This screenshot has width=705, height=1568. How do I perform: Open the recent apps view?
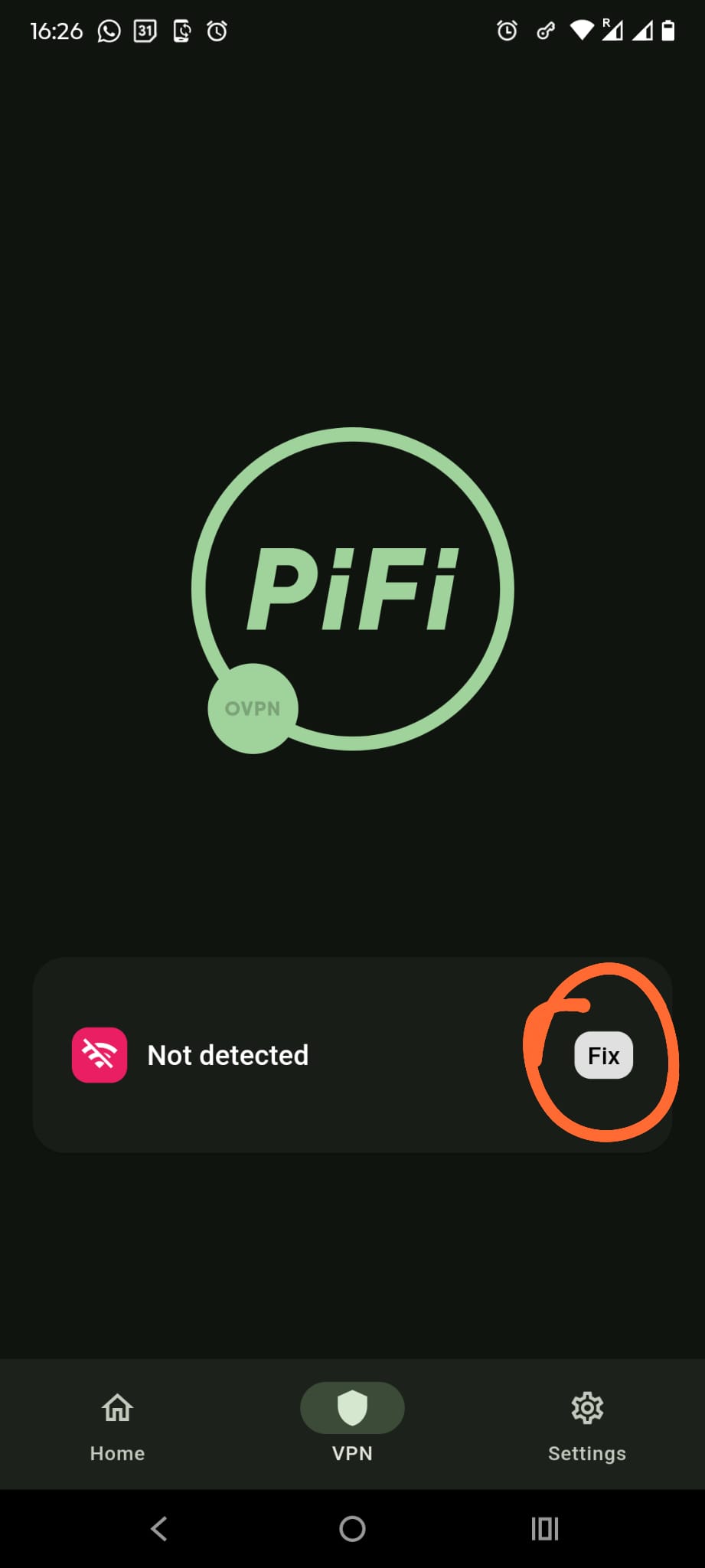(544, 1529)
